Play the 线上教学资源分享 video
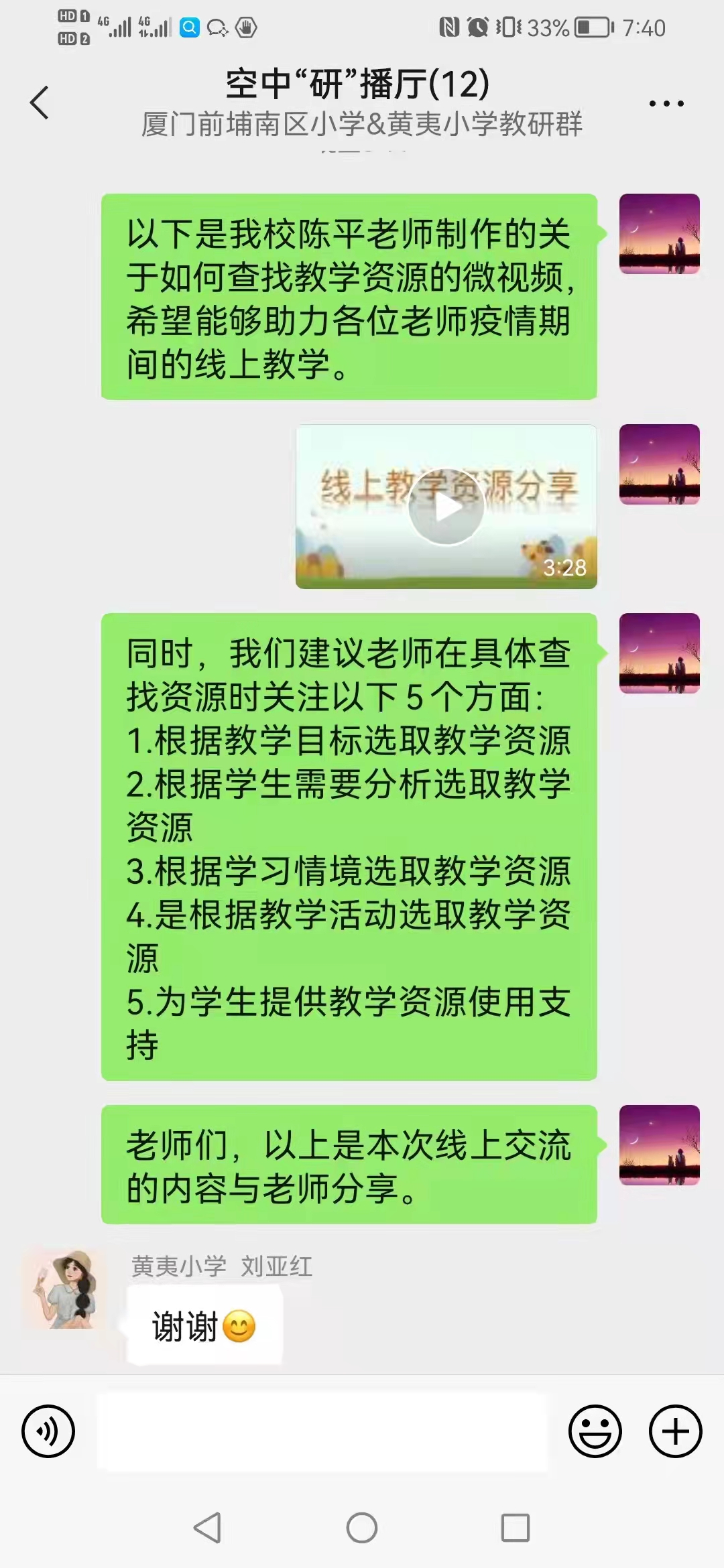724x1568 pixels. coord(446,507)
